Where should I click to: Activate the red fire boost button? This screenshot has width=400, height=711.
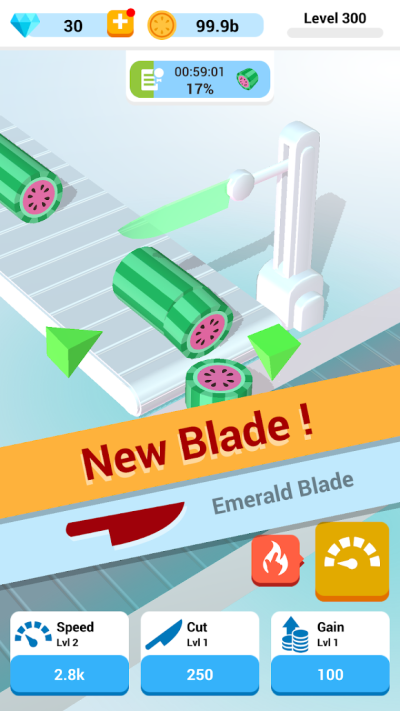(x=276, y=560)
